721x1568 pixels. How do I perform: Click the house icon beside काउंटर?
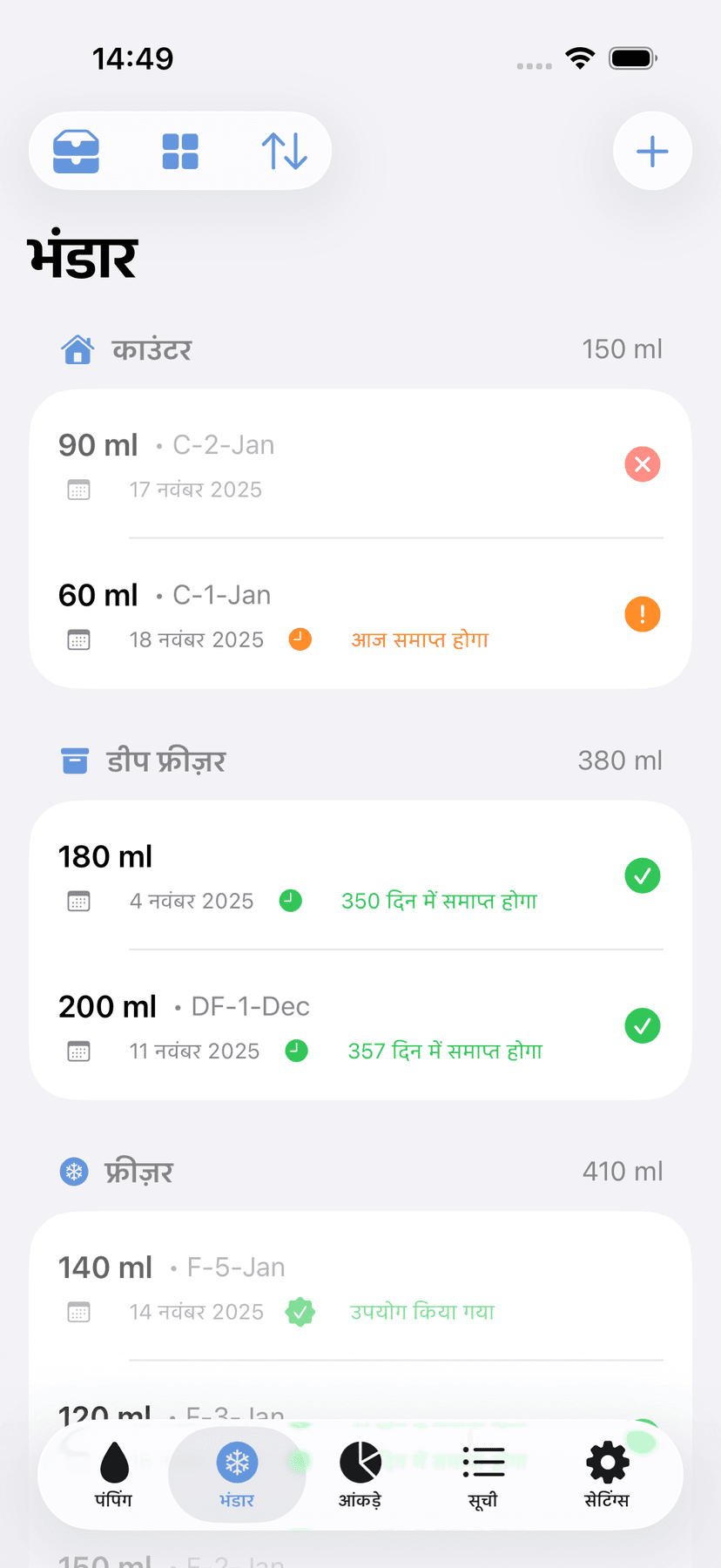[77, 349]
